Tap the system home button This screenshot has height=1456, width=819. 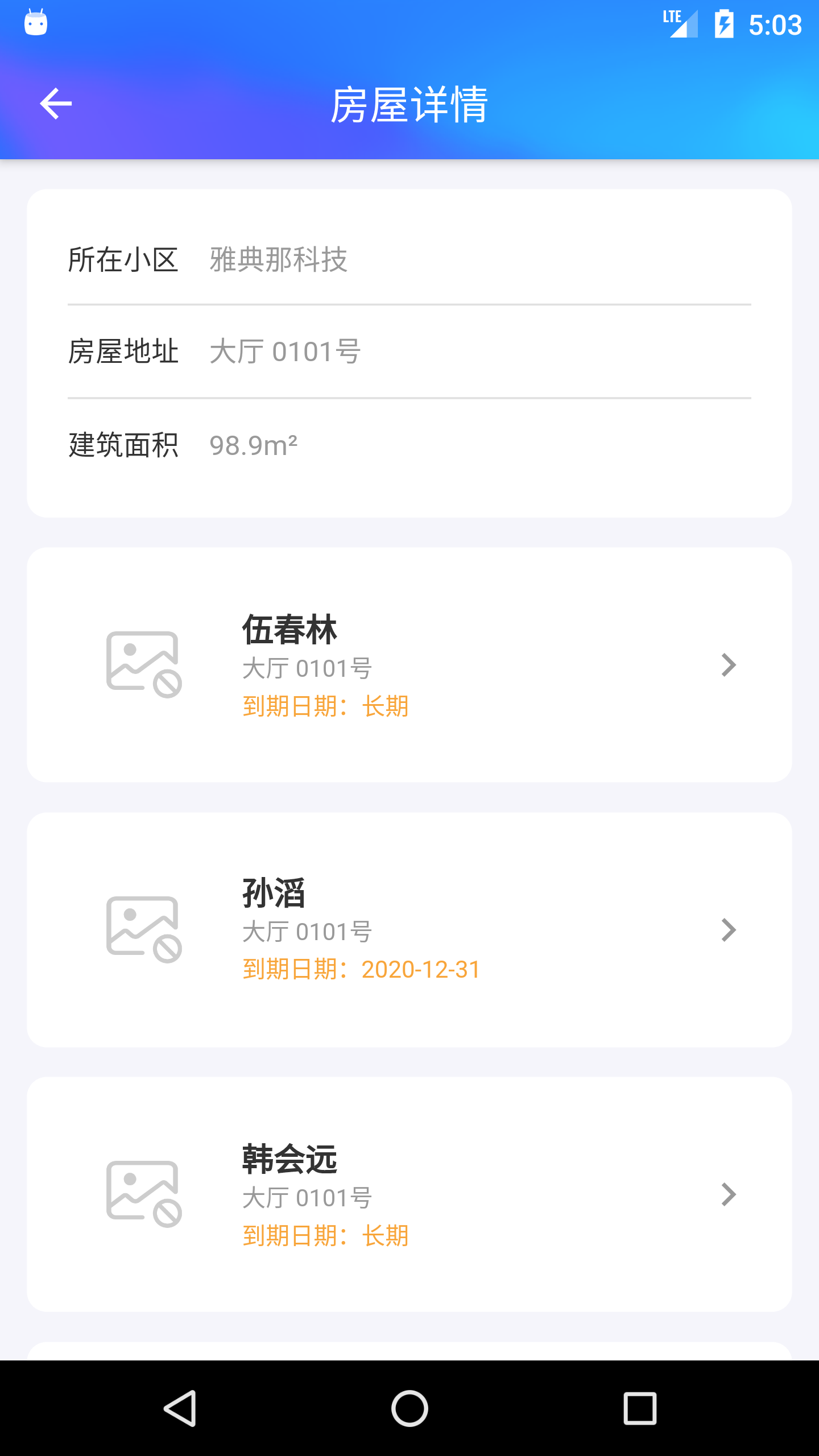409,1408
